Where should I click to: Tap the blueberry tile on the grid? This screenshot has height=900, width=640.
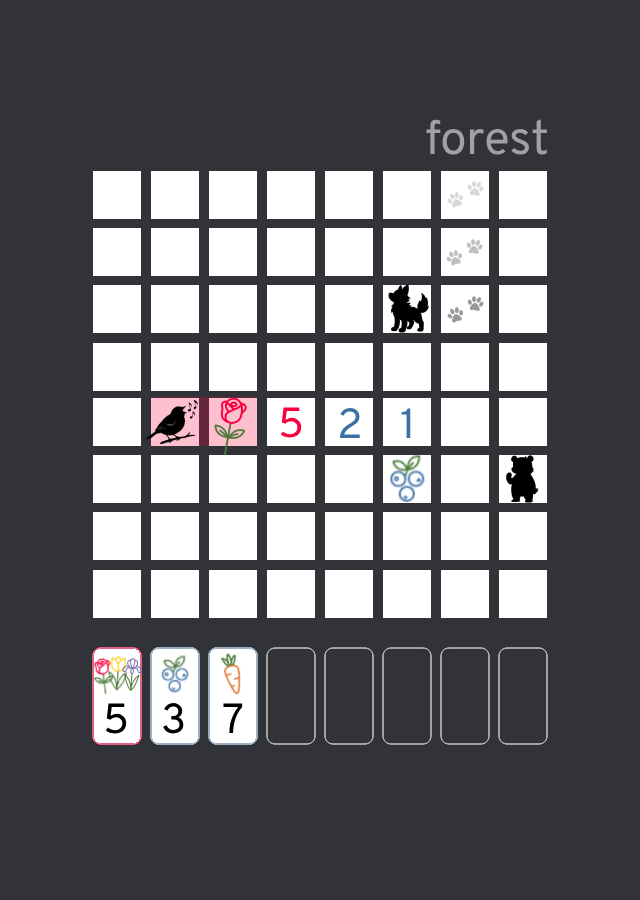(x=407, y=479)
